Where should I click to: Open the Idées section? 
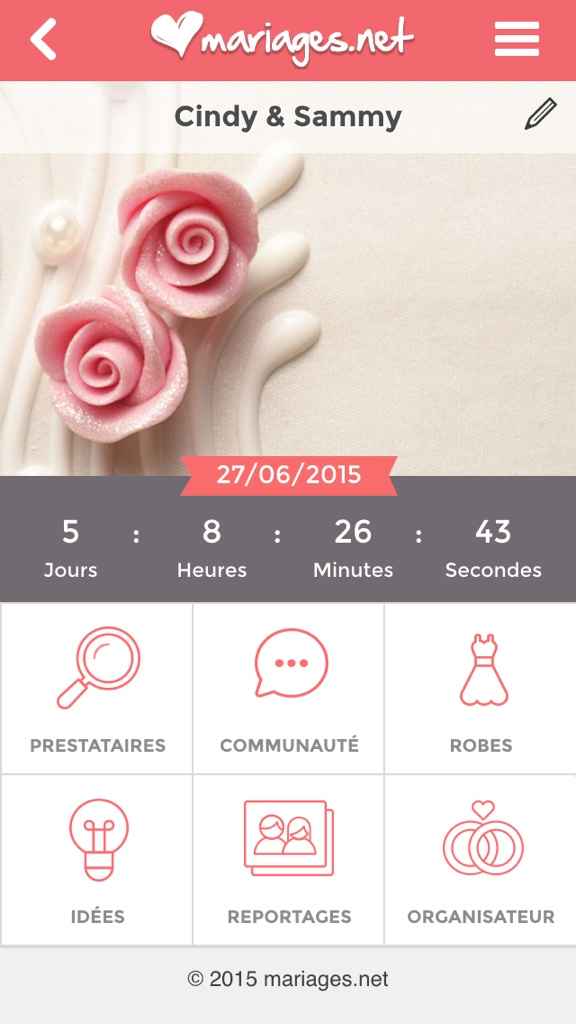pos(97,859)
